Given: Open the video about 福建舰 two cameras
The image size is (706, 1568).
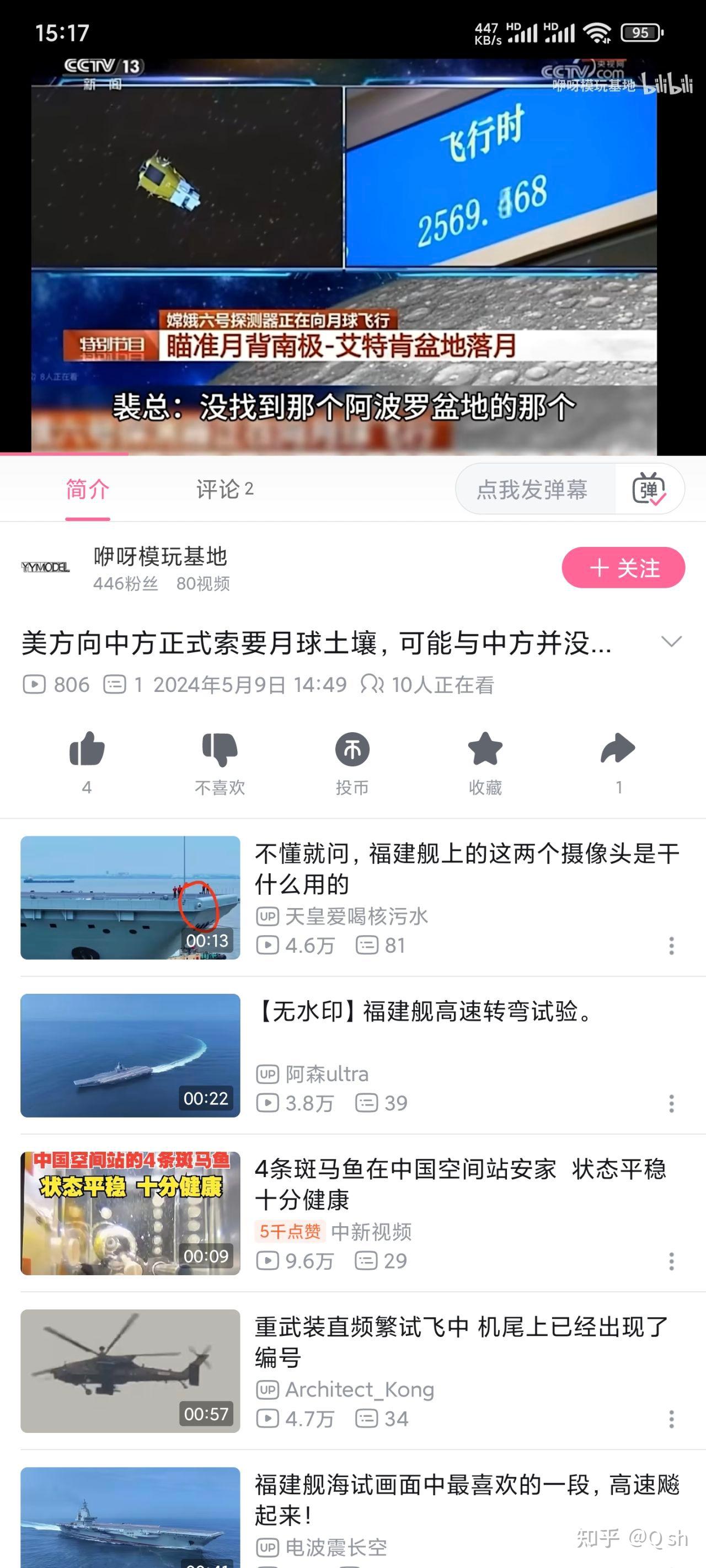Looking at the screenshot, I should [x=466, y=868].
